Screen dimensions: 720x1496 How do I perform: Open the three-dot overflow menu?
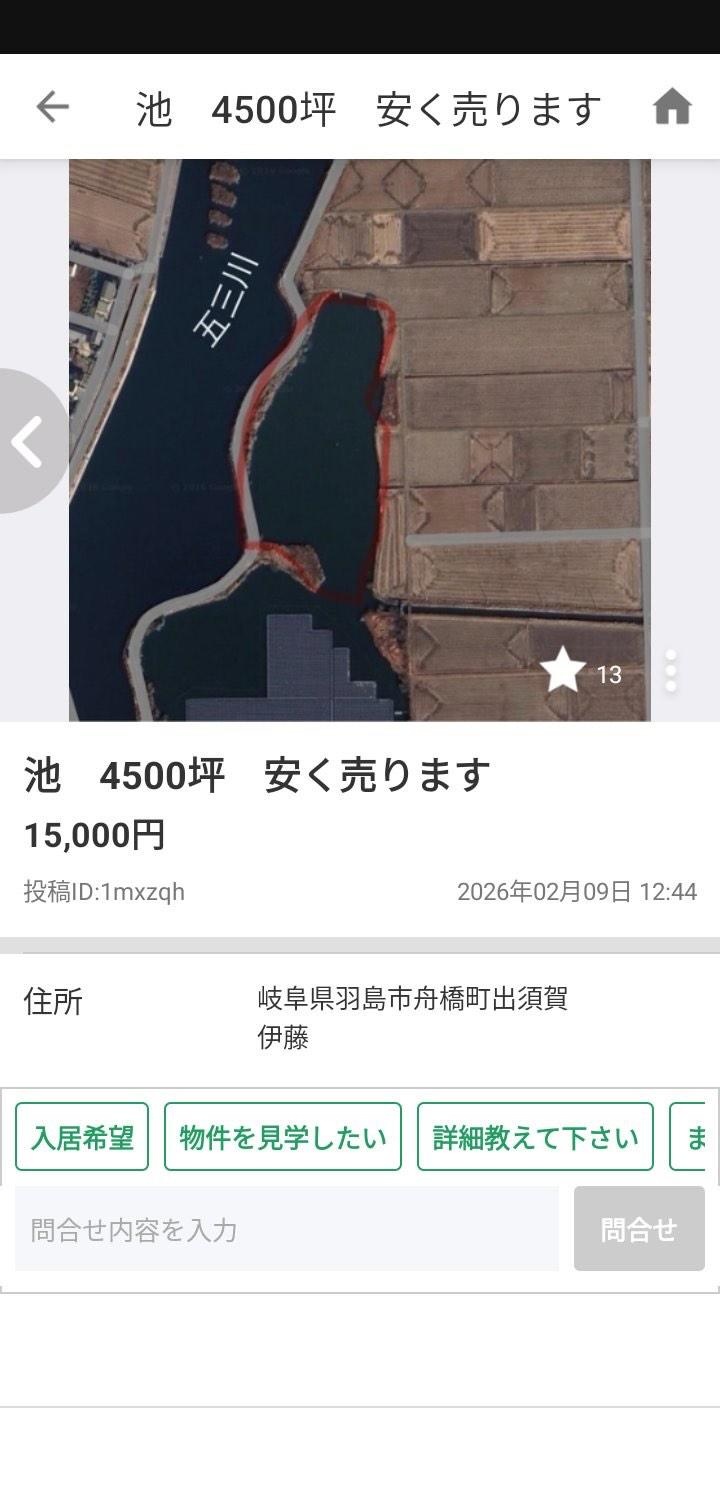click(x=671, y=671)
